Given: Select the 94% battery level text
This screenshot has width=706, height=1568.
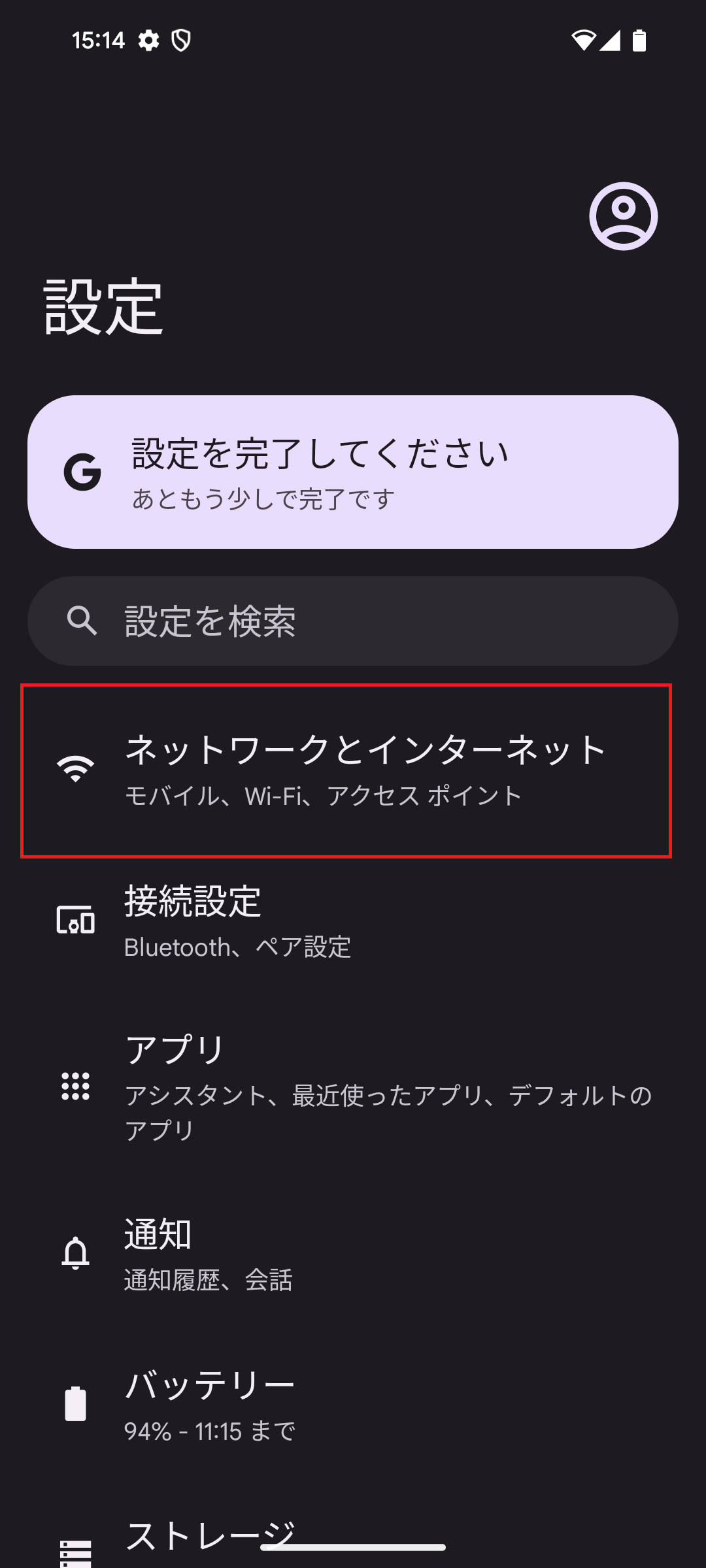Looking at the screenshot, I should click(x=209, y=1432).
